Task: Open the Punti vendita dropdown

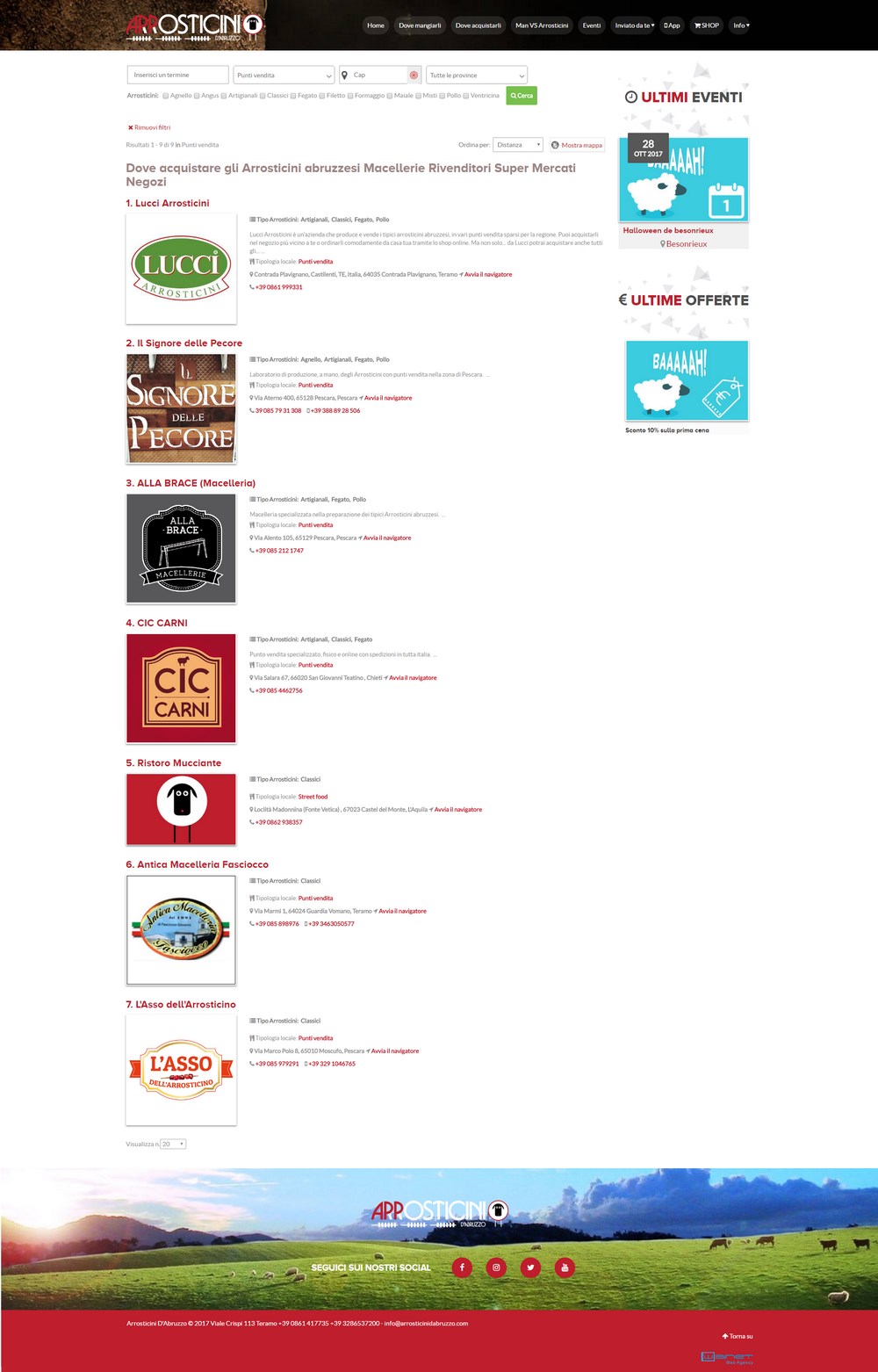Action: click(284, 76)
